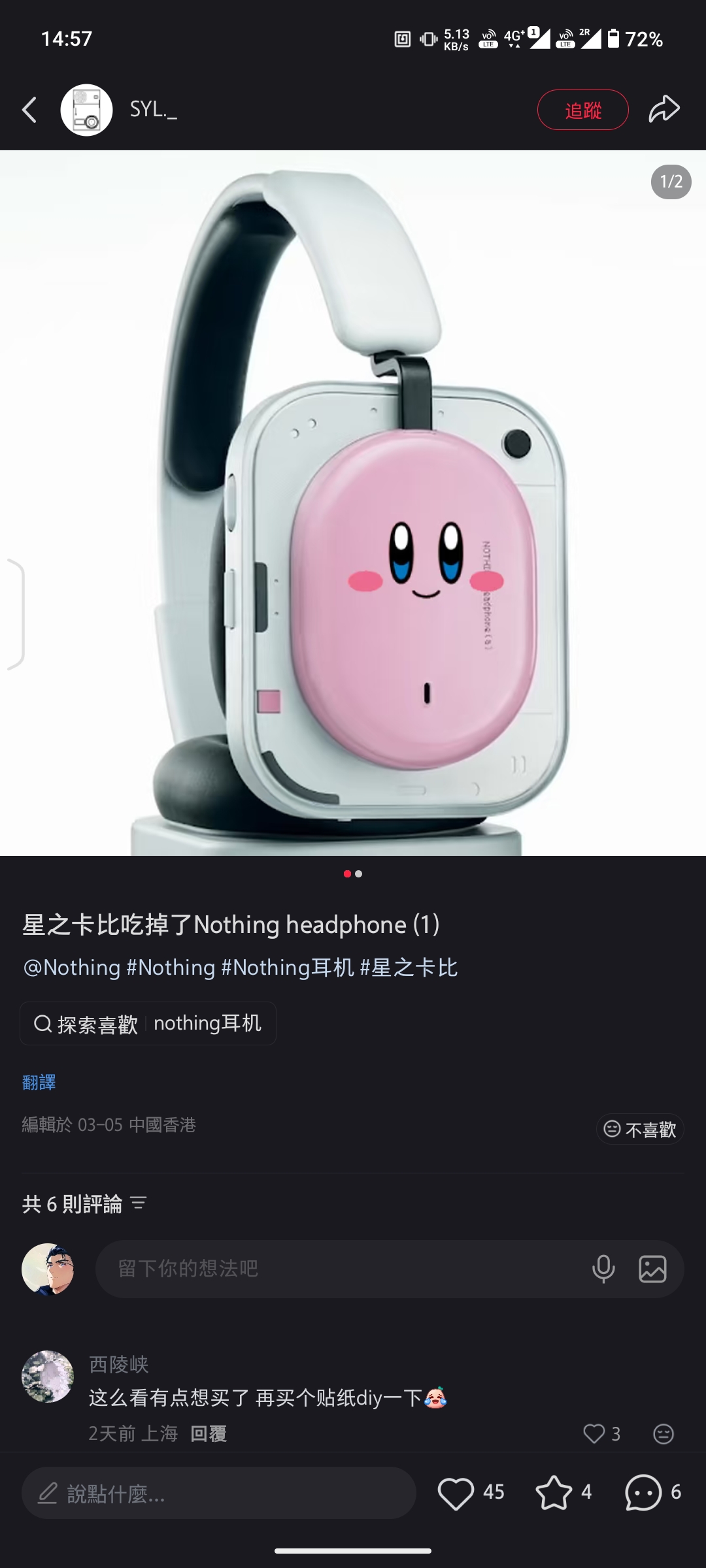
Task: Open the 說點什麼 input at bottom
Action: 219,1494
